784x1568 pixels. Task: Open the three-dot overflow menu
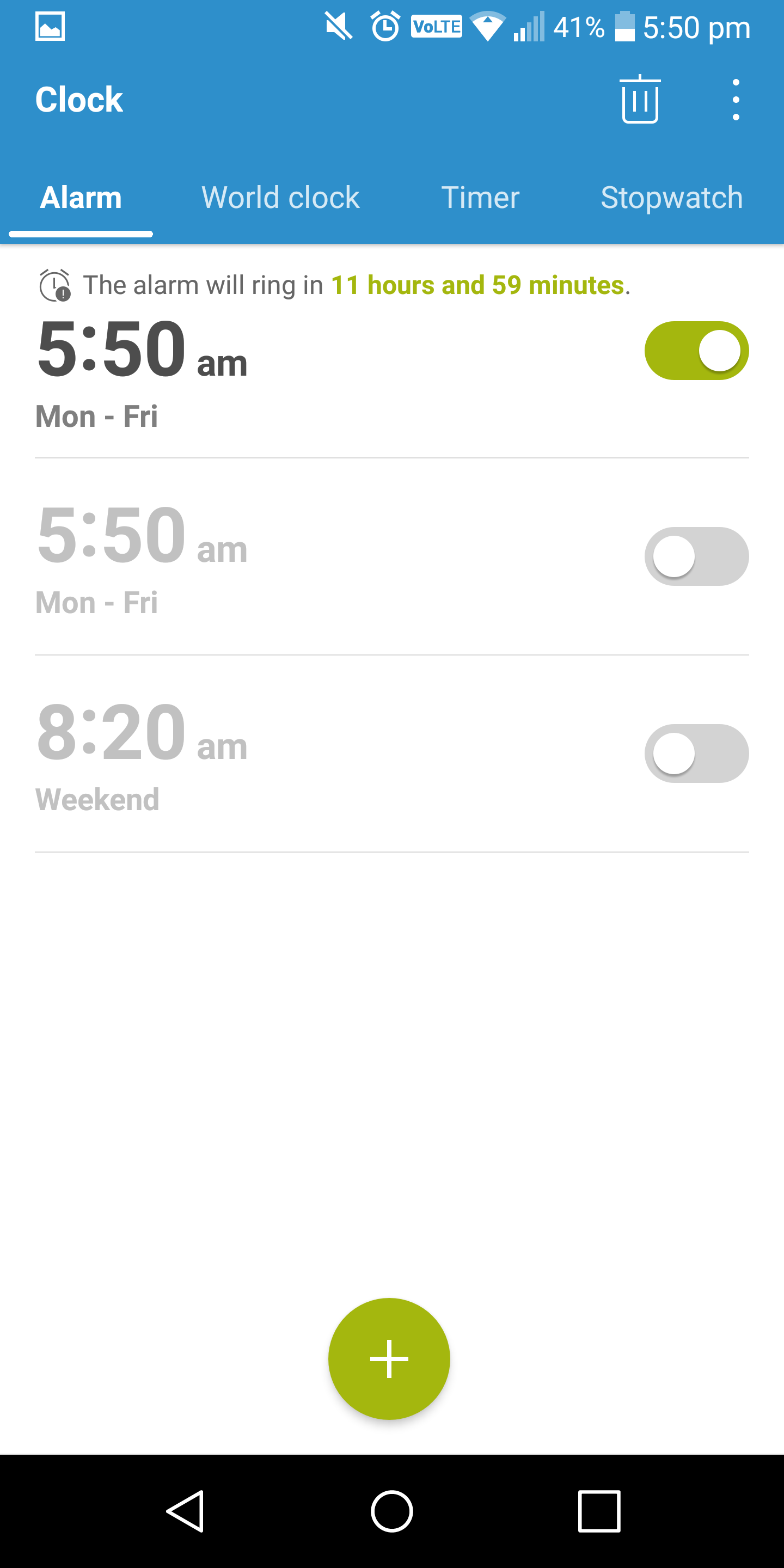pyautogui.click(x=736, y=100)
